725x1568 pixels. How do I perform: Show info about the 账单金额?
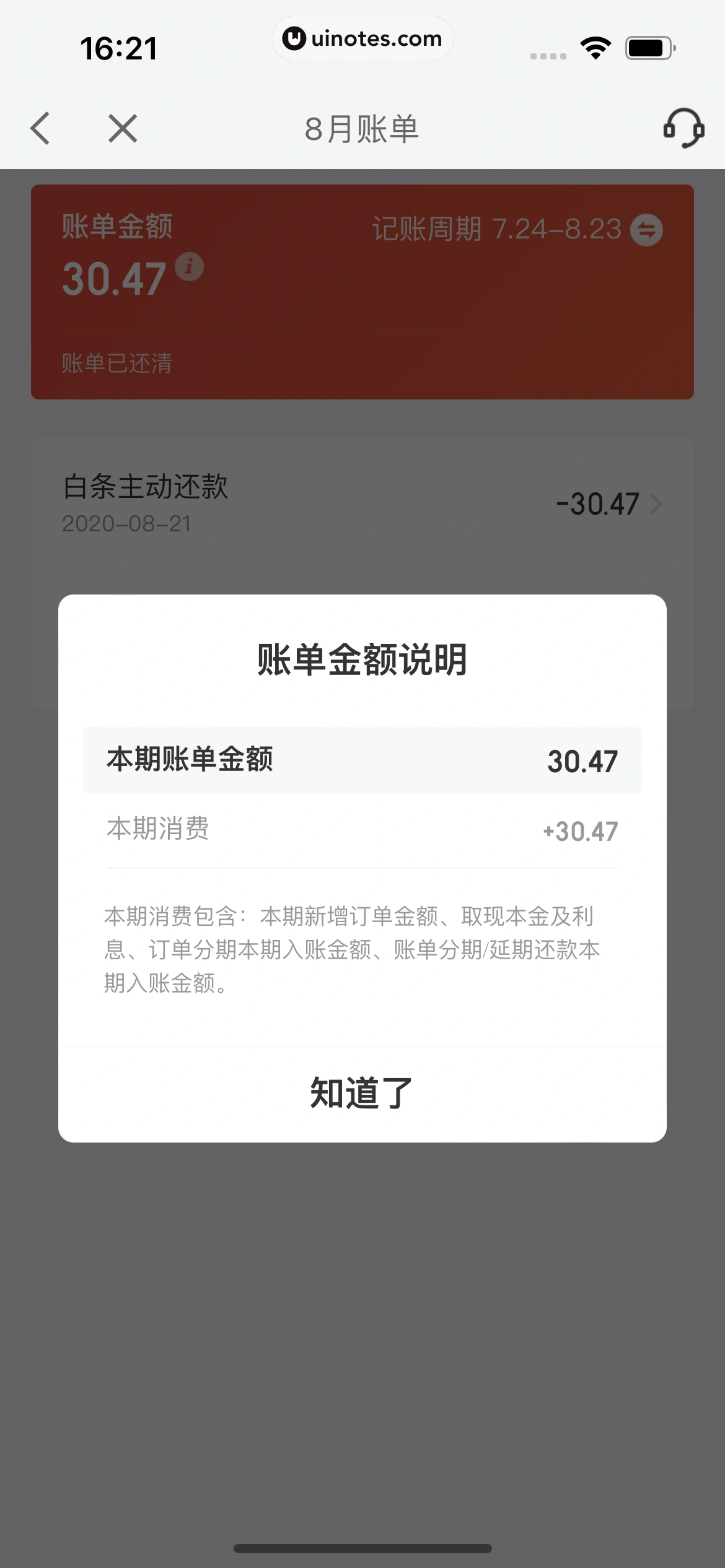[189, 266]
